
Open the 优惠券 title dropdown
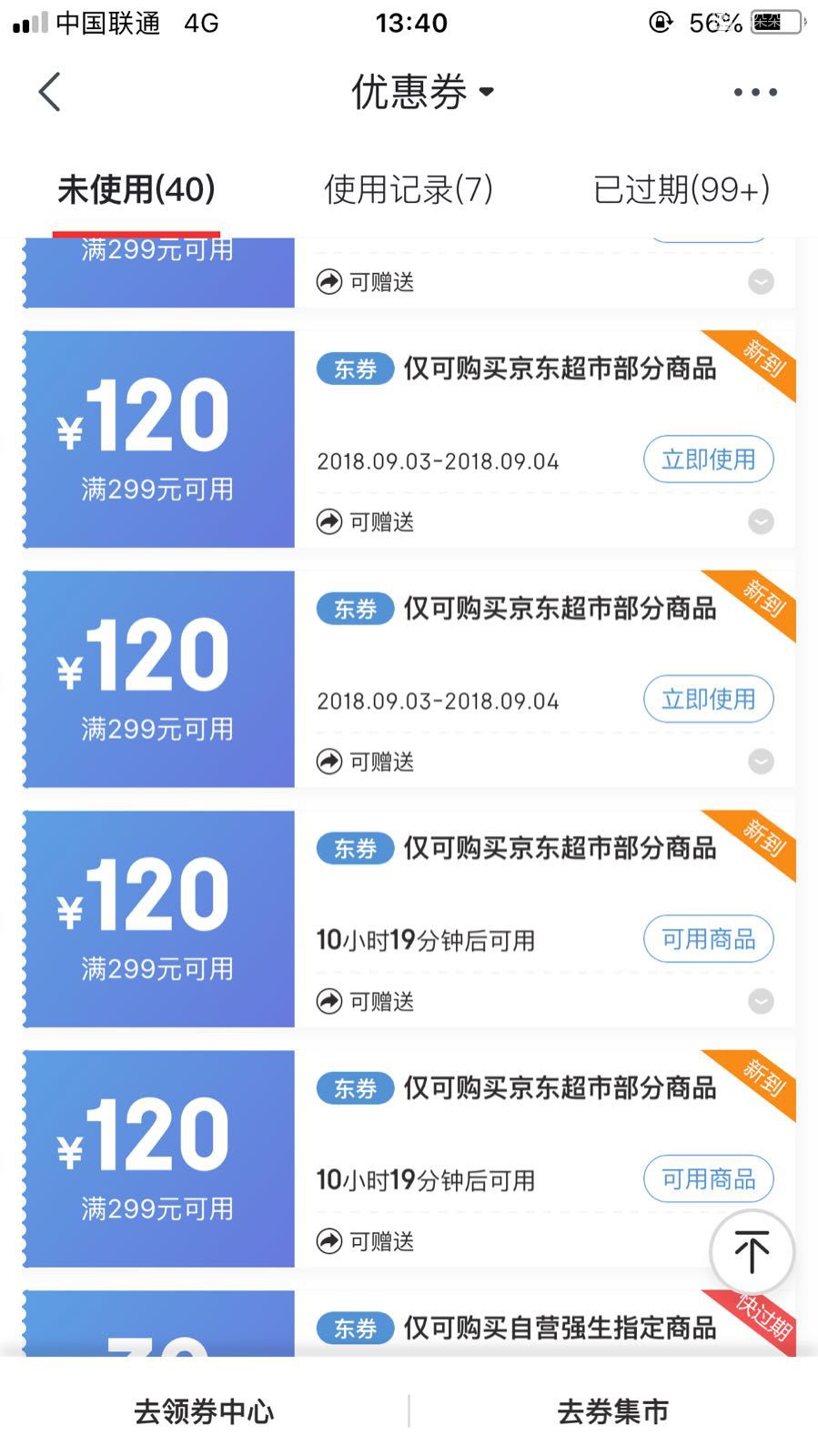(x=422, y=92)
